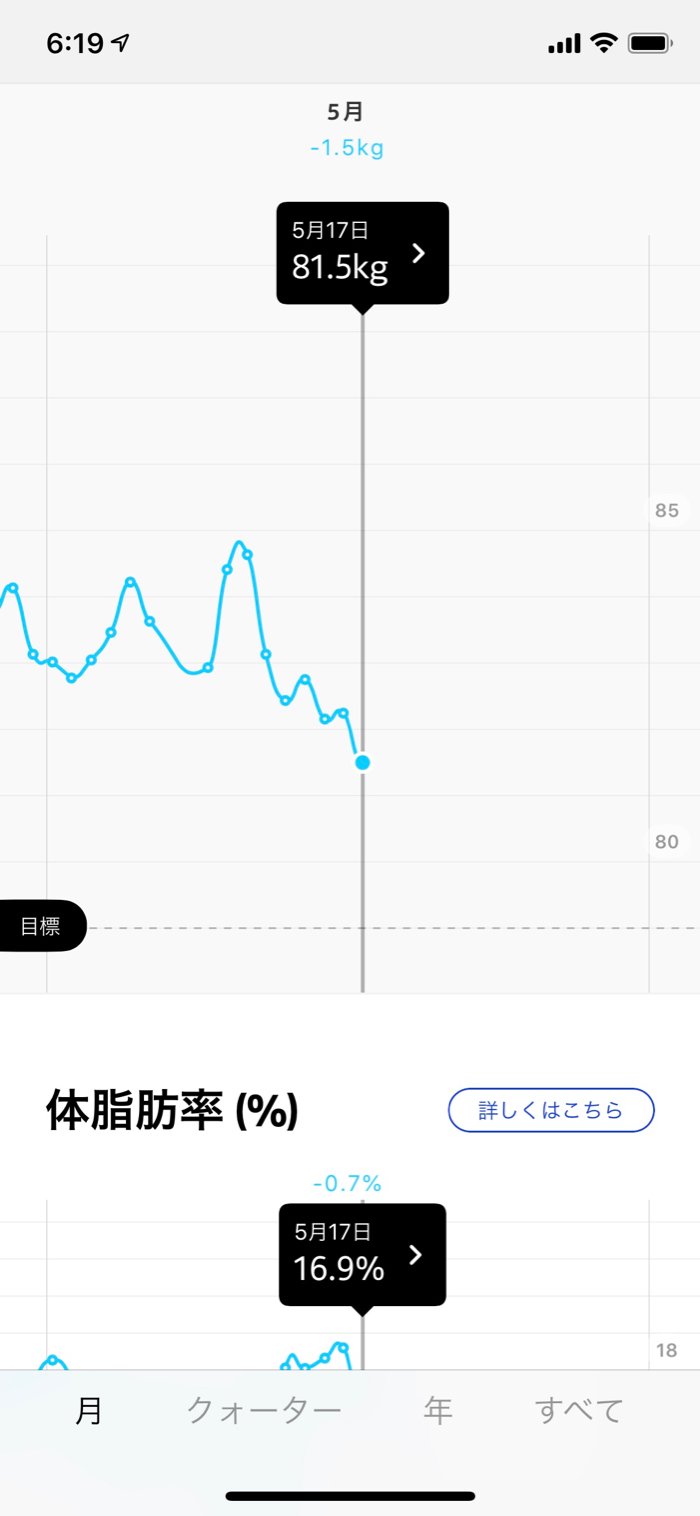Select the 年 (year) tab

(438, 1410)
